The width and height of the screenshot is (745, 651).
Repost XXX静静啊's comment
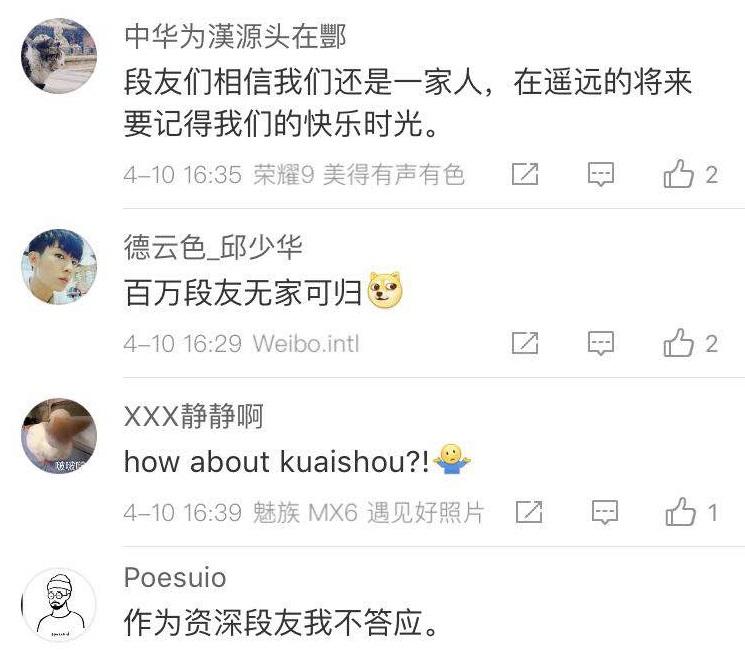(529, 513)
